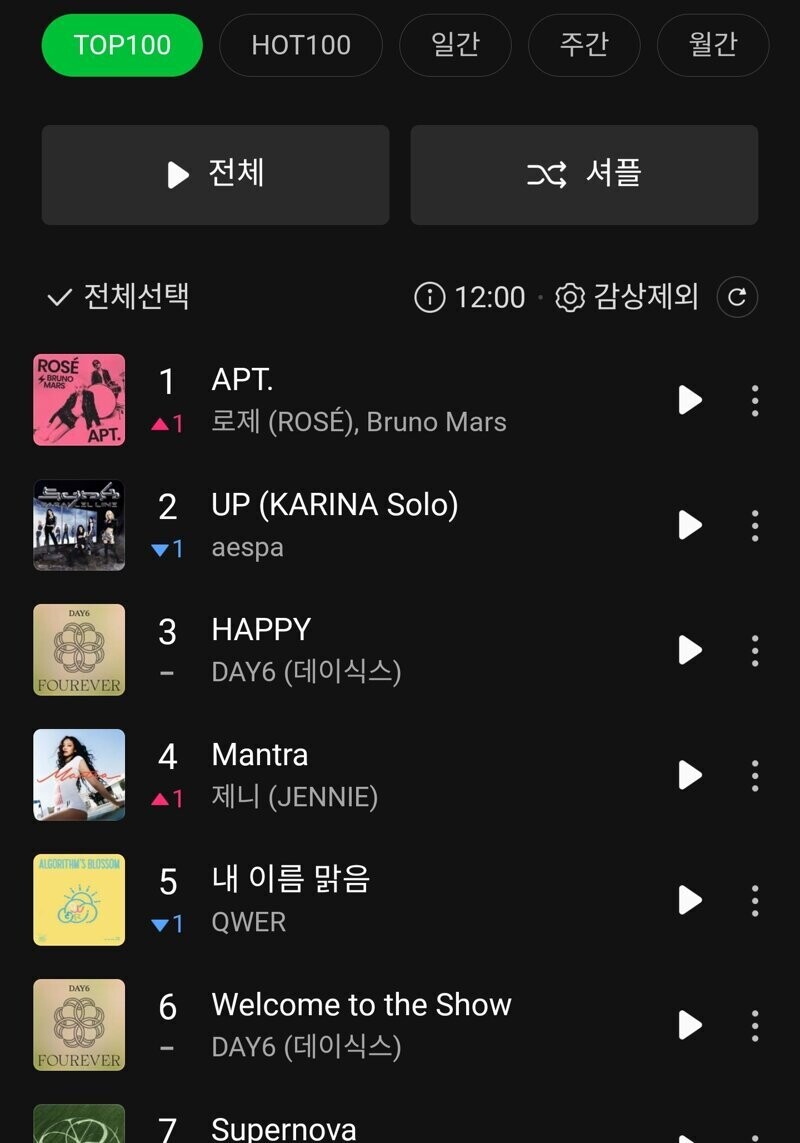Play 내 이름 맑음 by QWER
The image size is (800, 1143).
point(689,900)
